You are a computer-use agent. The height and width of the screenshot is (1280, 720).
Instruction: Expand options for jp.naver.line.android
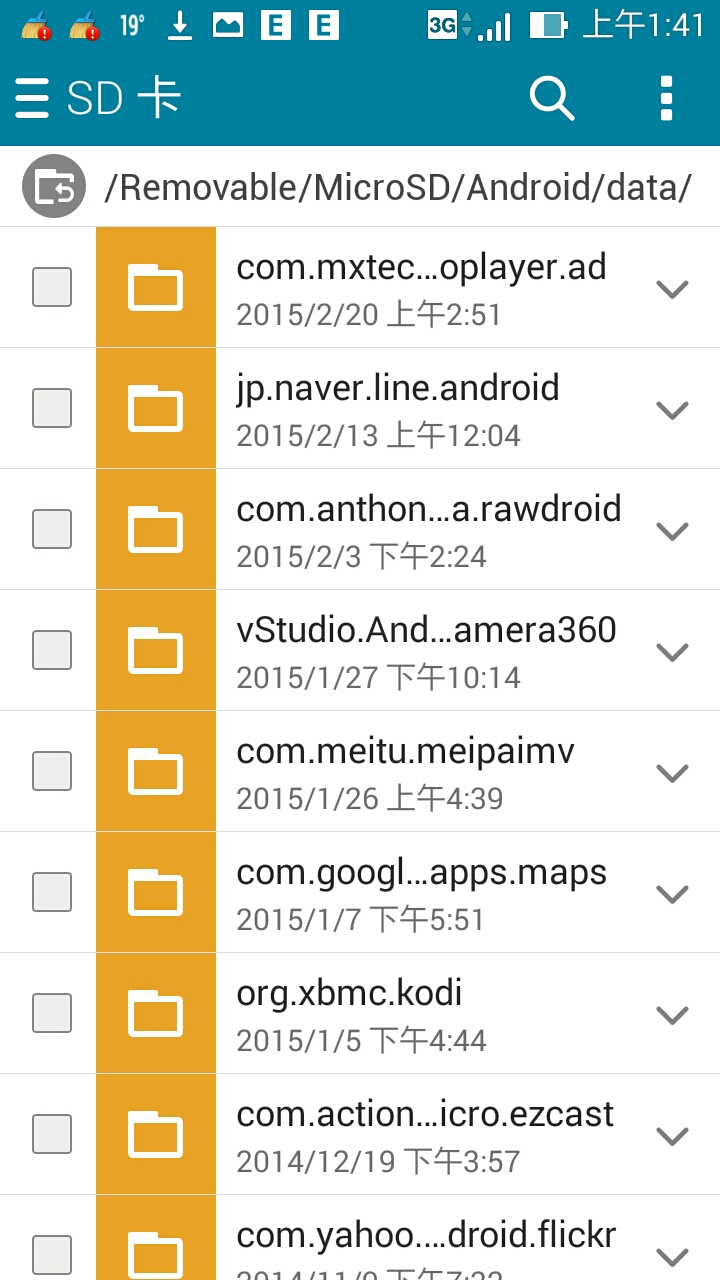(x=672, y=410)
